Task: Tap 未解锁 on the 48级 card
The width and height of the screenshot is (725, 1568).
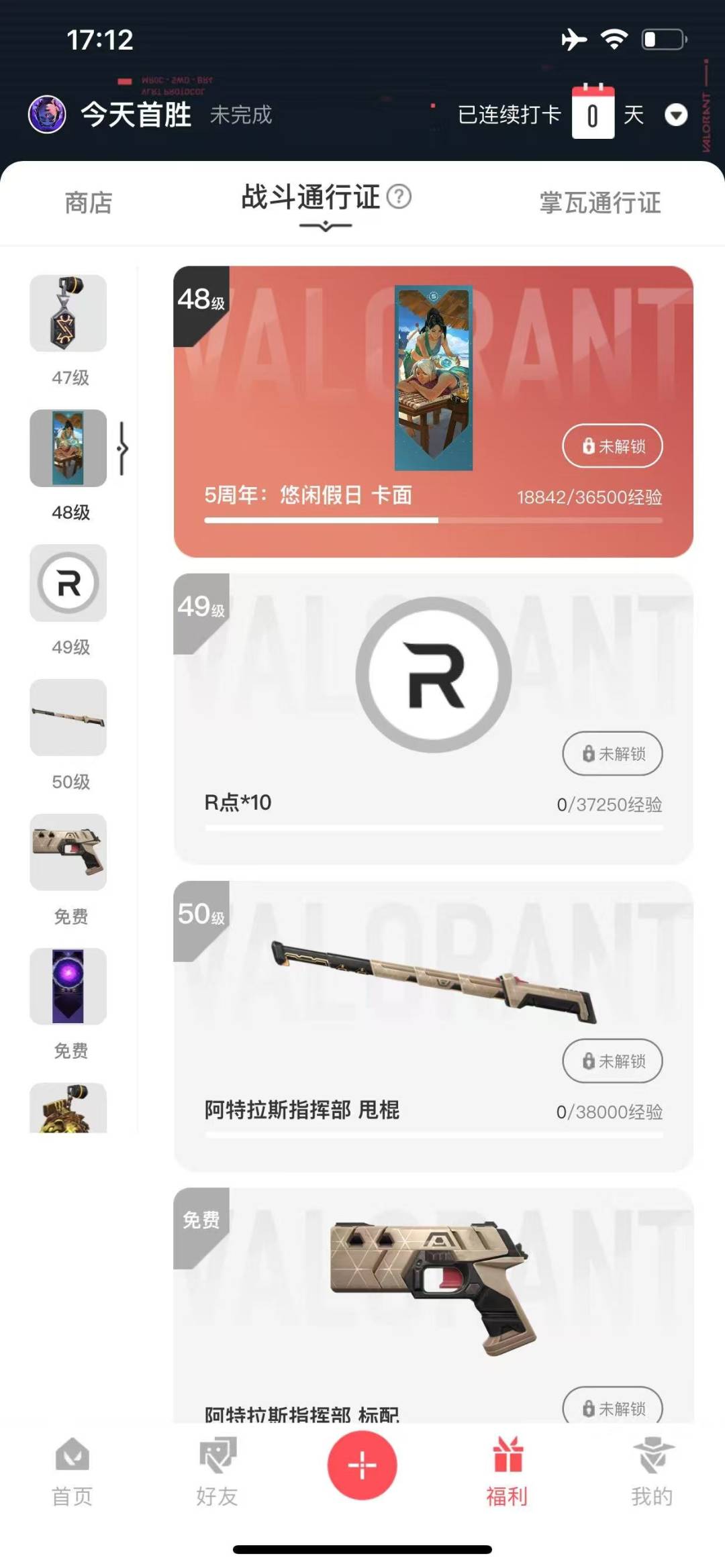Action: (x=612, y=446)
